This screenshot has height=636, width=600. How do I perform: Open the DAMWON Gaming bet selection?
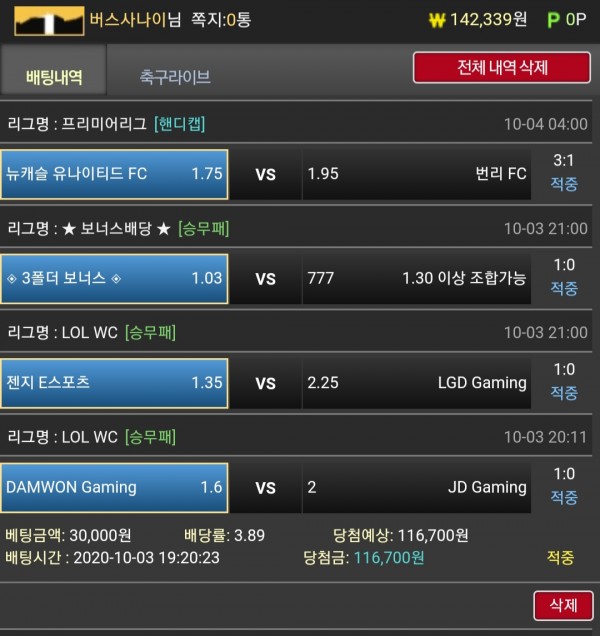coord(114,488)
